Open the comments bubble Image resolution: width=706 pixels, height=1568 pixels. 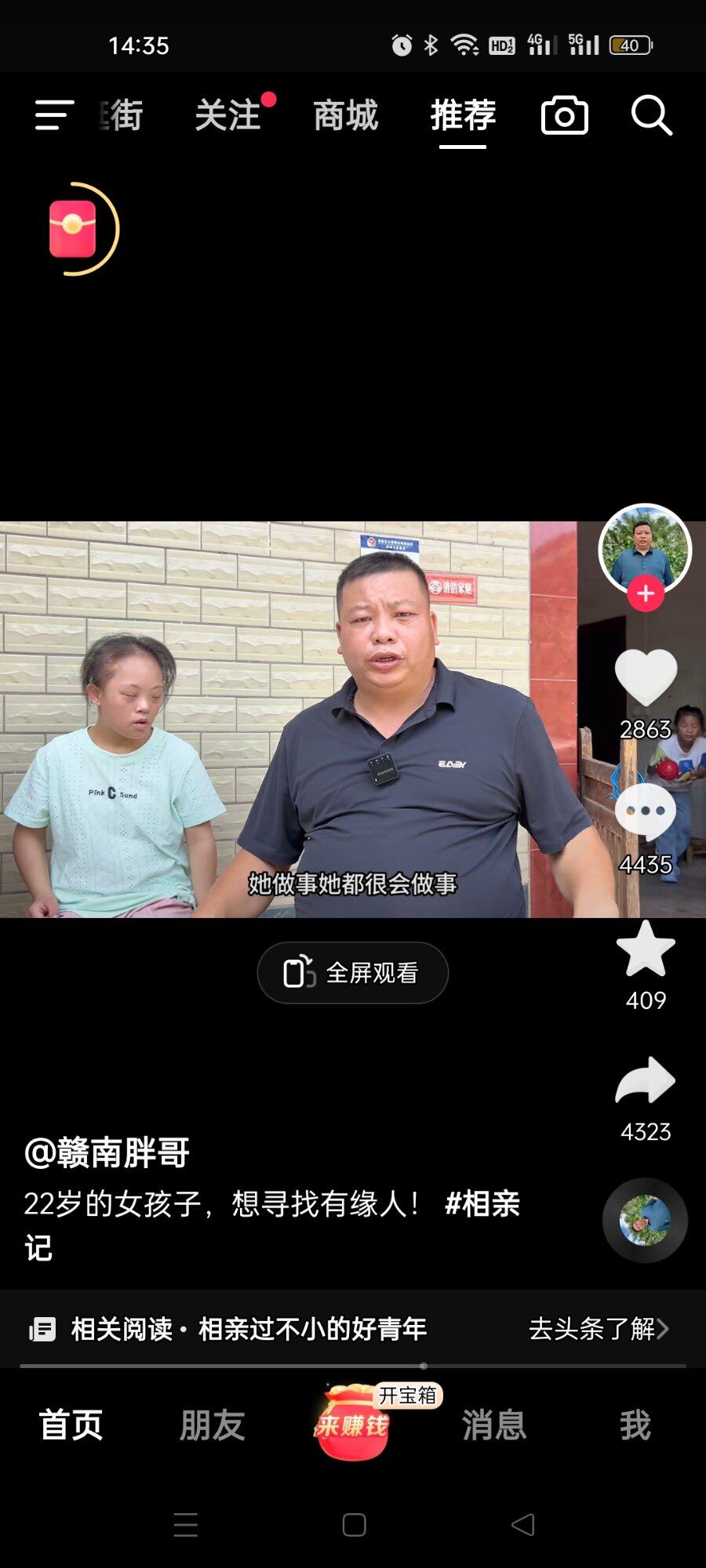(x=645, y=812)
